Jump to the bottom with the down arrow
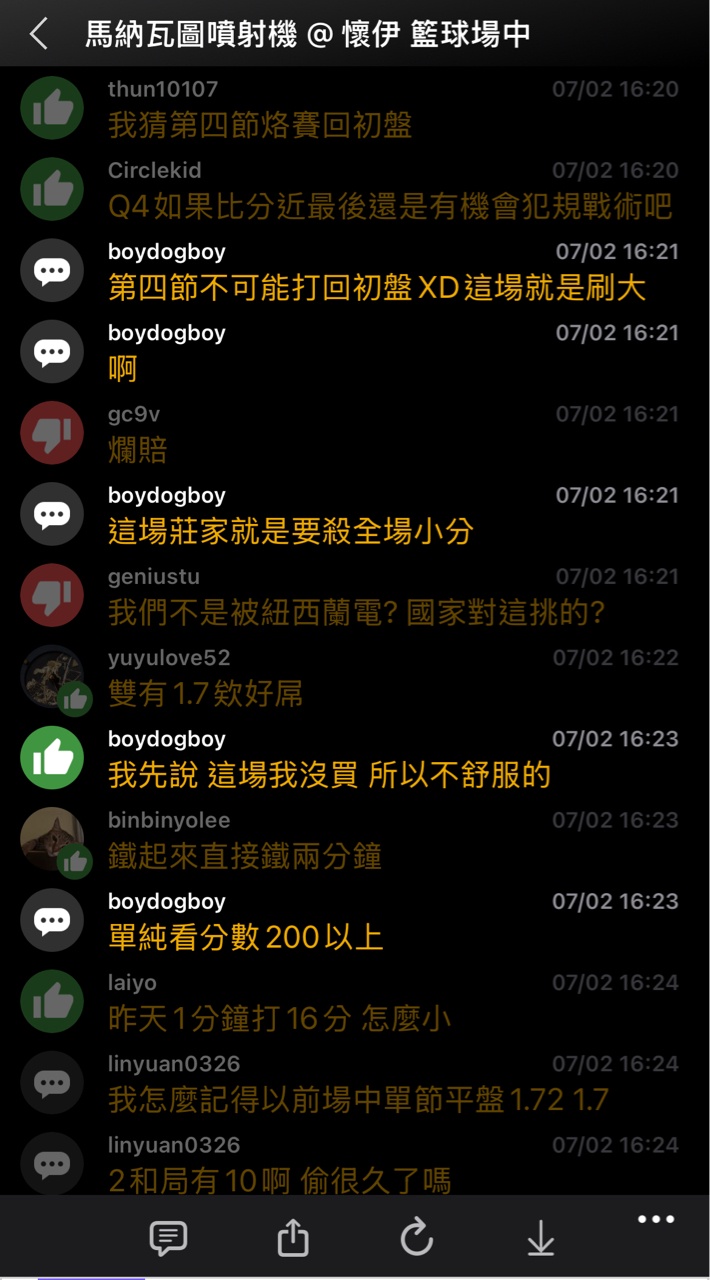 (540, 1238)
